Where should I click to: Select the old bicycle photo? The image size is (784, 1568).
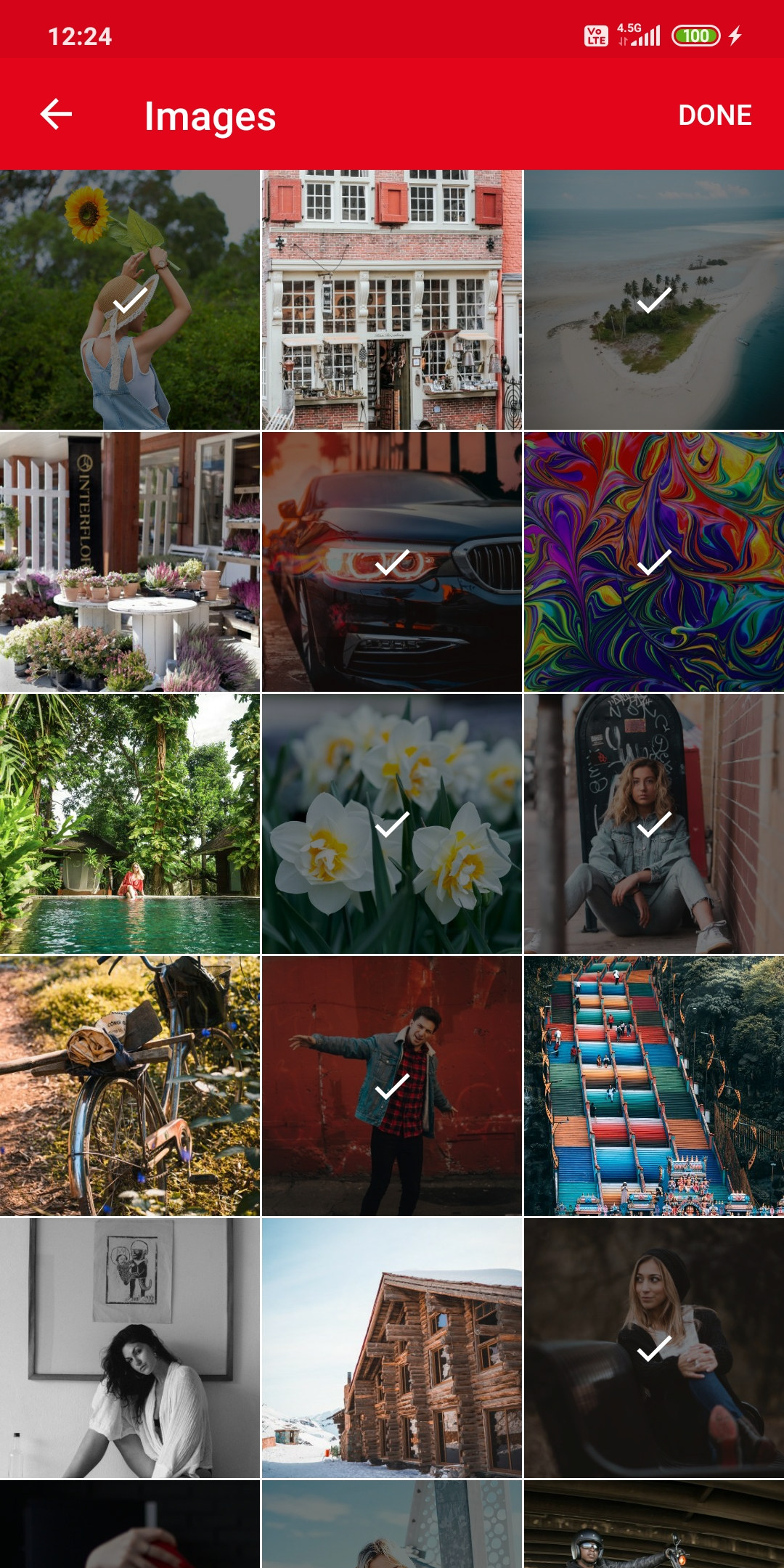pos(130,1086)
